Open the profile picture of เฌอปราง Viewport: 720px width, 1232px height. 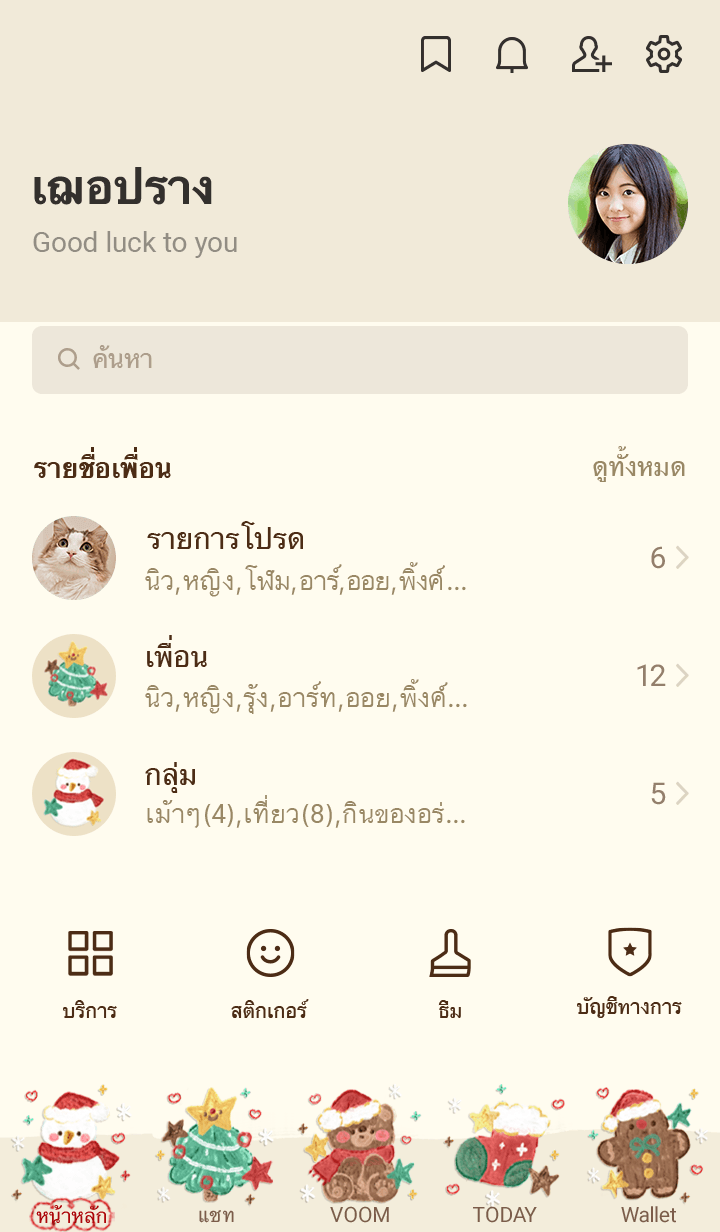pos(628,204)
